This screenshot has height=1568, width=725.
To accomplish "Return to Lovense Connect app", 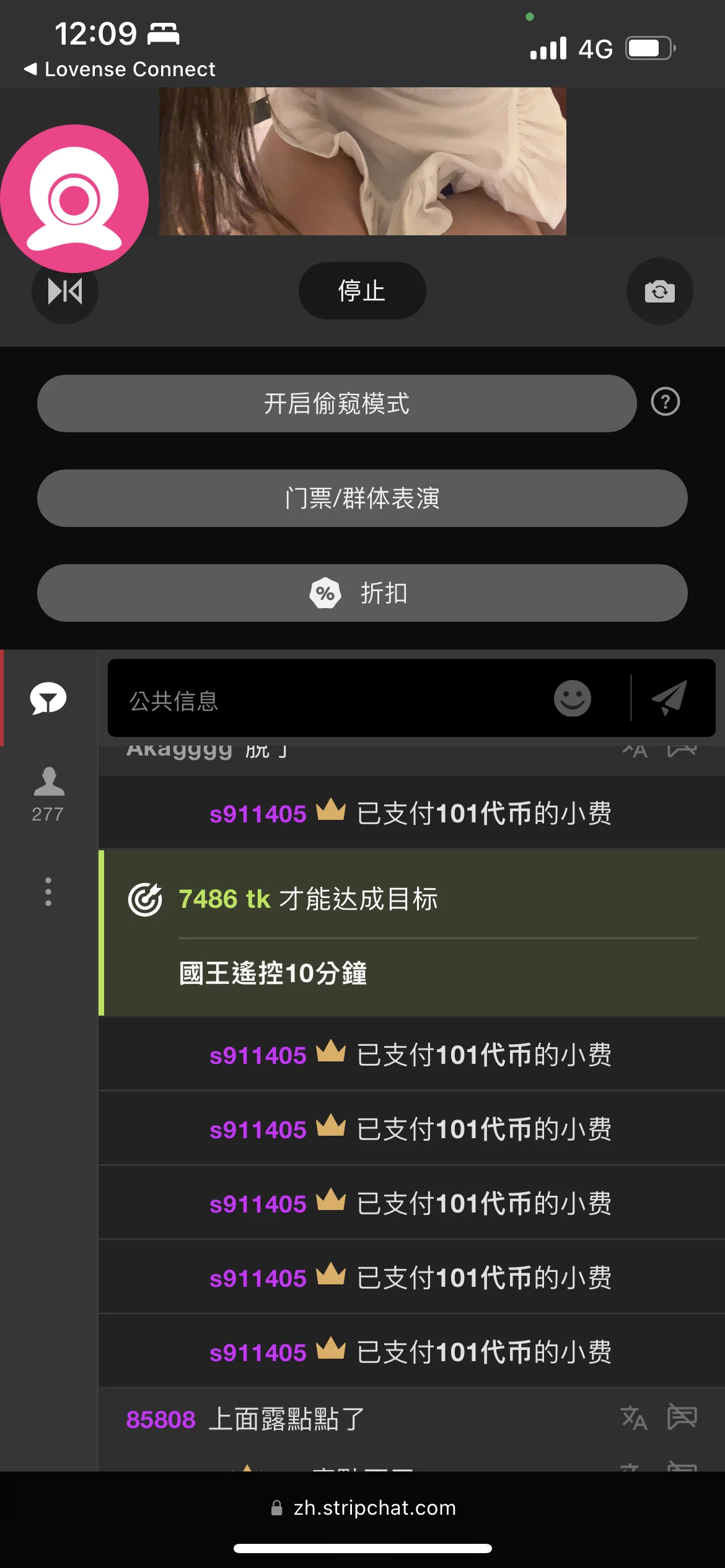I will (x=120, y=69).
